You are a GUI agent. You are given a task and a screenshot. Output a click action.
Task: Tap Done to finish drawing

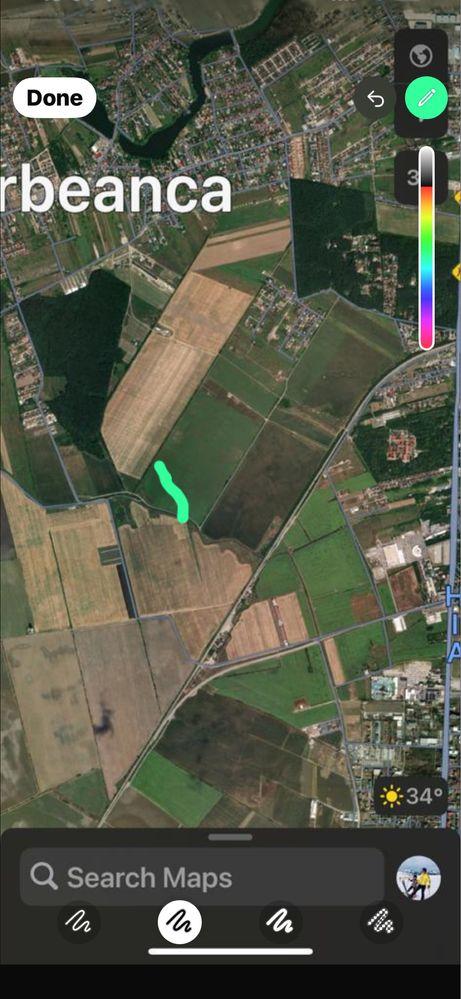point(55,98)
